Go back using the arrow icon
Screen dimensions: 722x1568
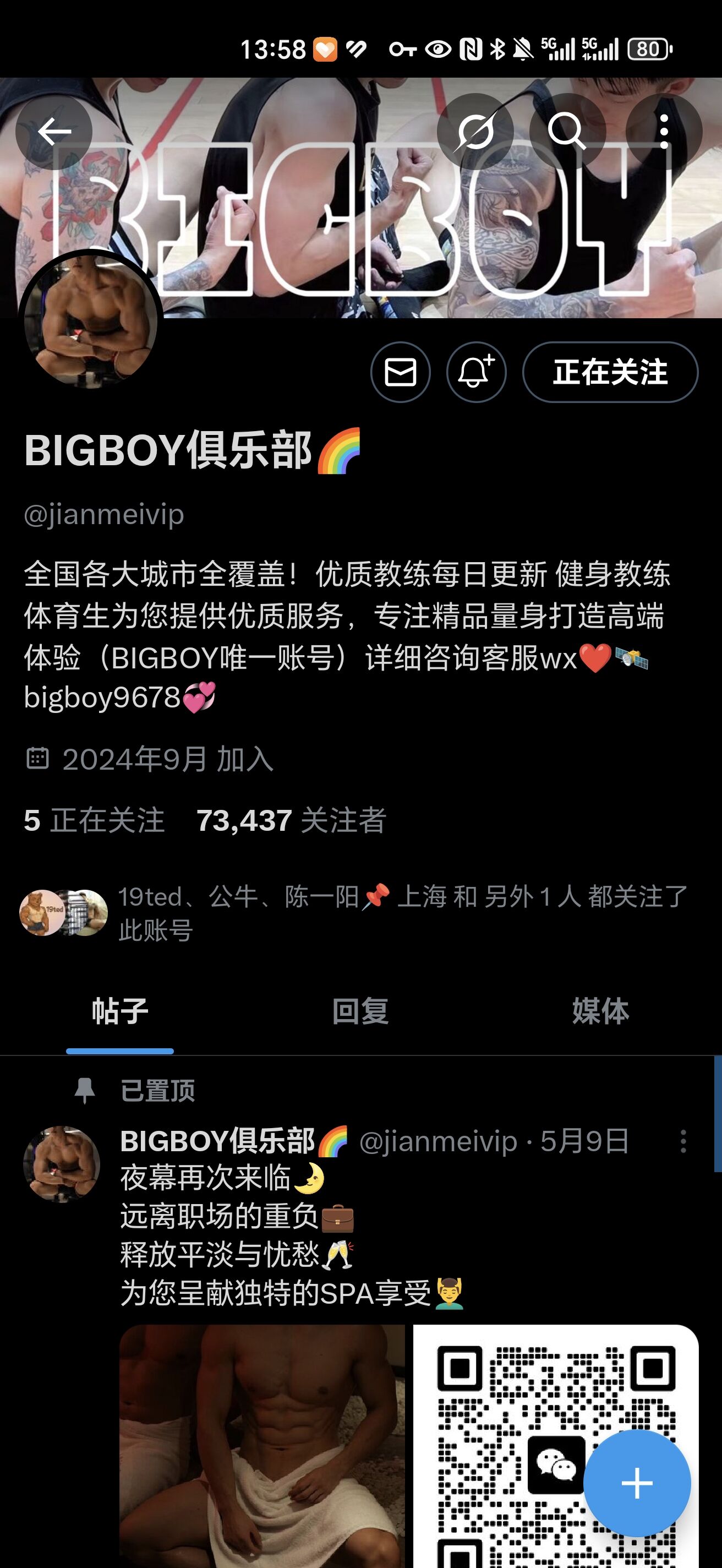tap(53, 132)
